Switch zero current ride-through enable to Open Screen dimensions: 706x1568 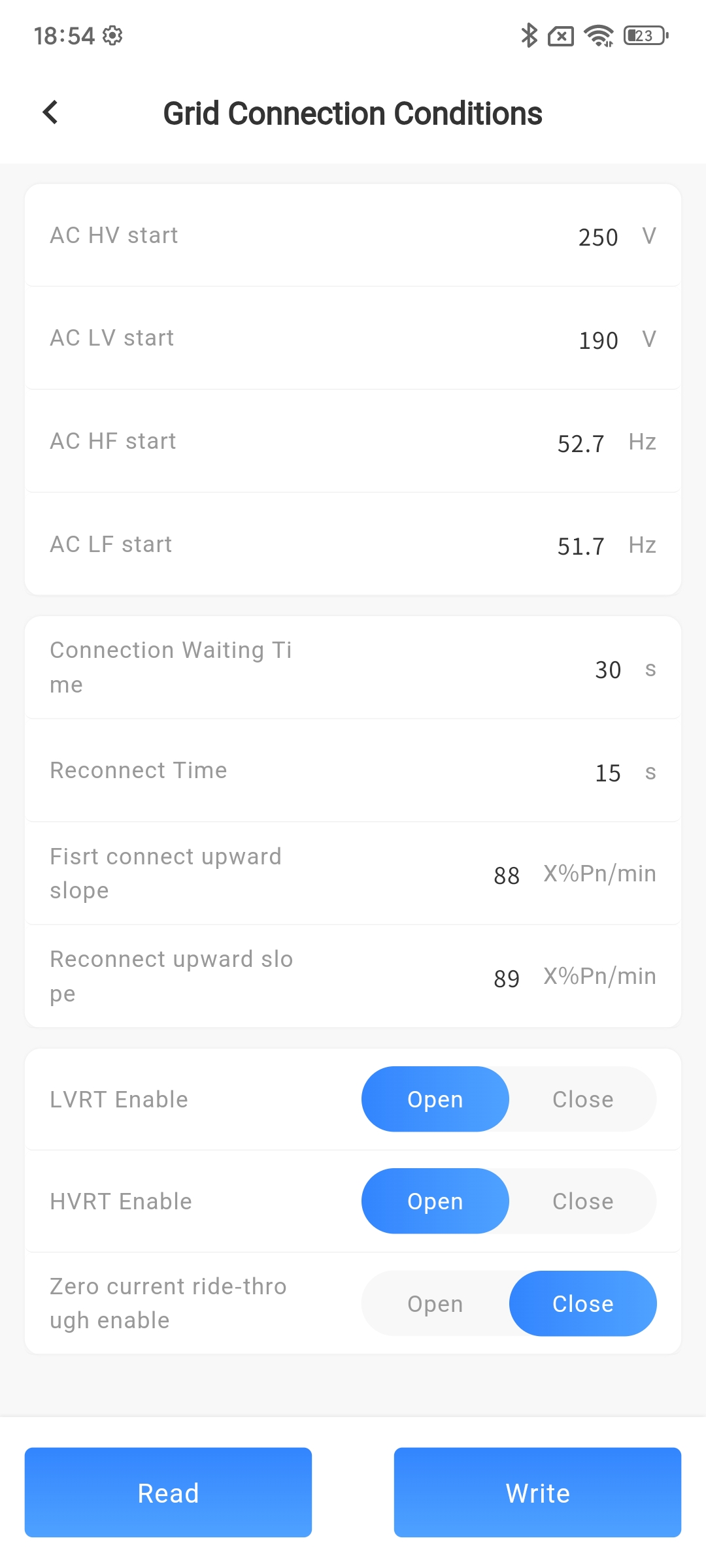point(435,1303)
